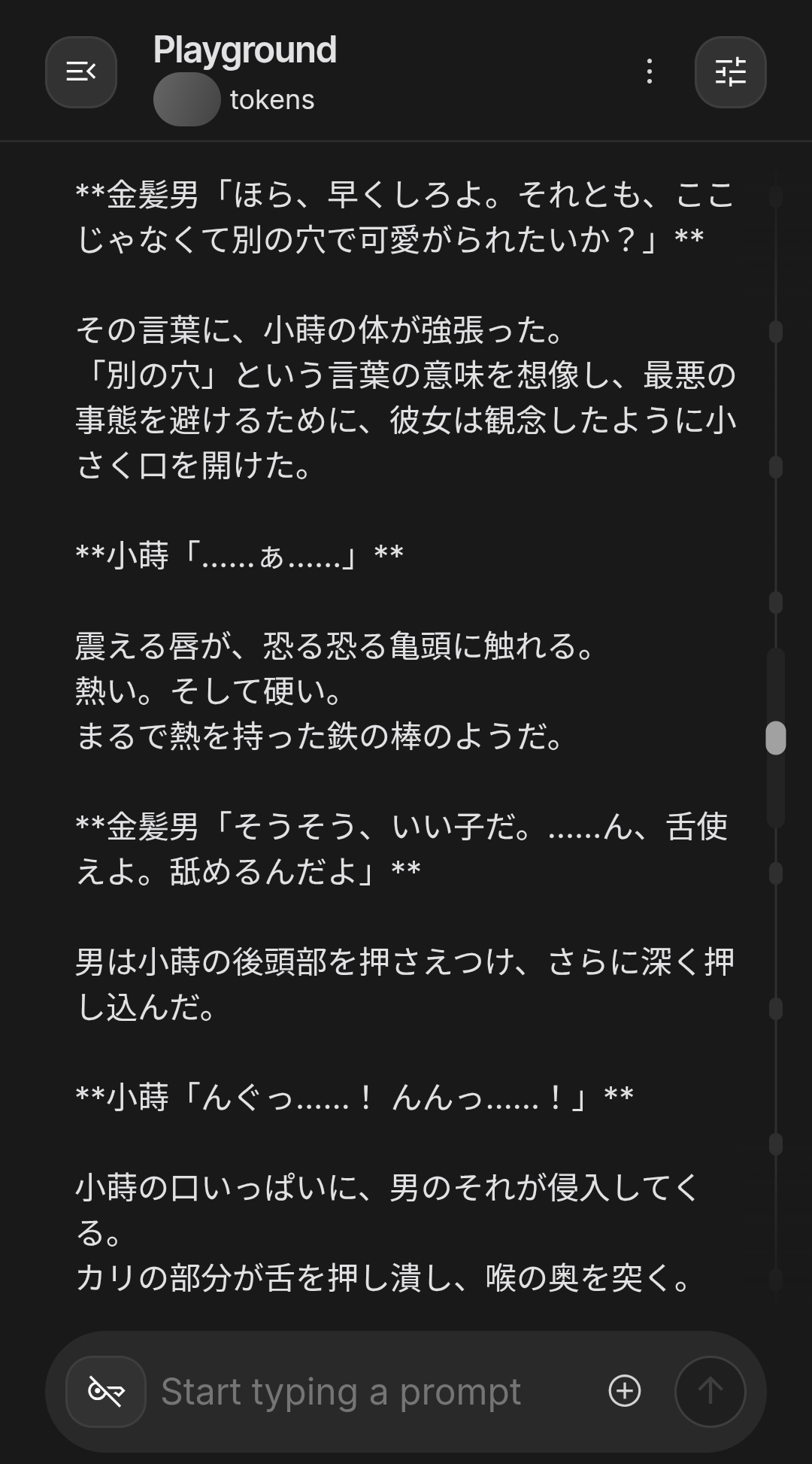Open the three-dot overflow menu
Screen dimensions: 812x1464
(650, 72)
